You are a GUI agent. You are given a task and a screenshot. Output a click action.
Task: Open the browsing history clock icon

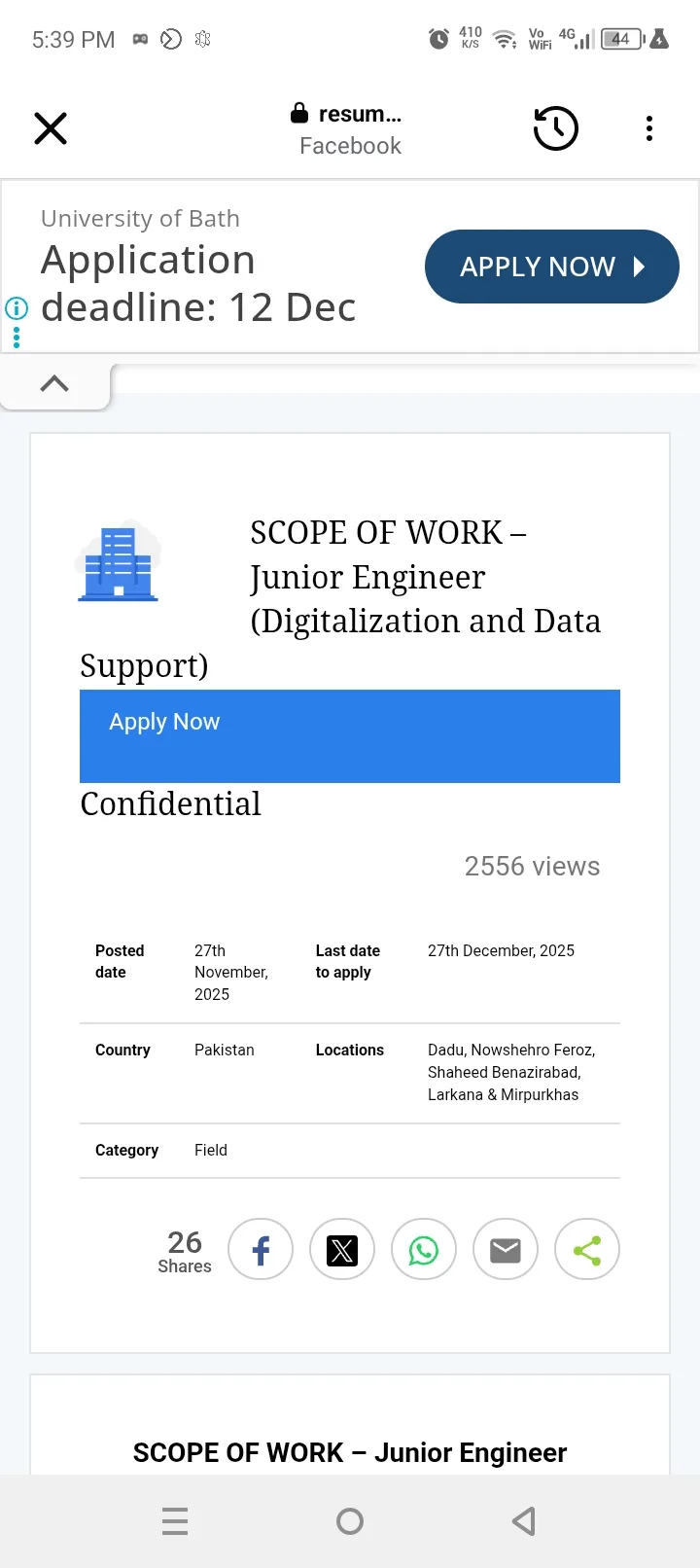click(556, 128)
